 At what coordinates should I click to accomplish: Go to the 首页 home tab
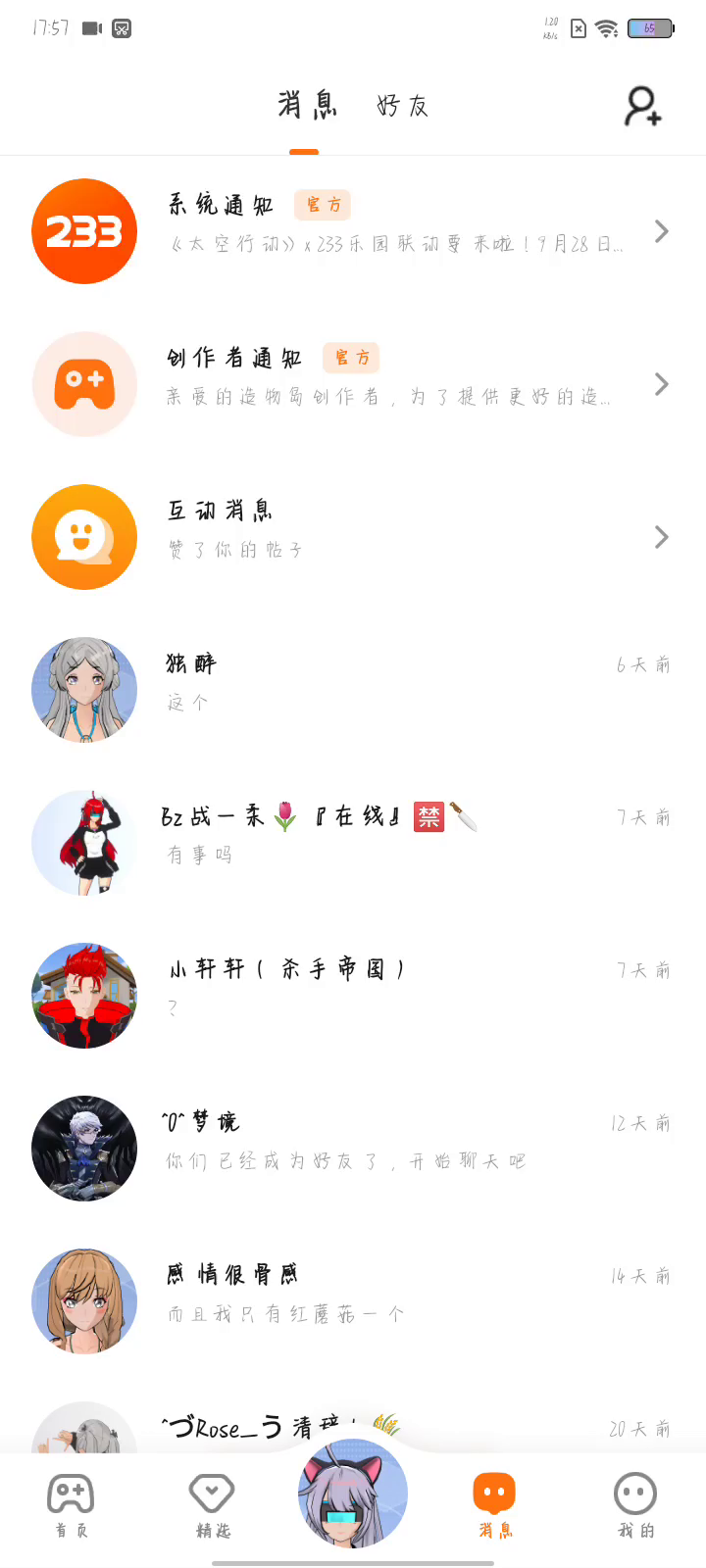(71, 1505)
